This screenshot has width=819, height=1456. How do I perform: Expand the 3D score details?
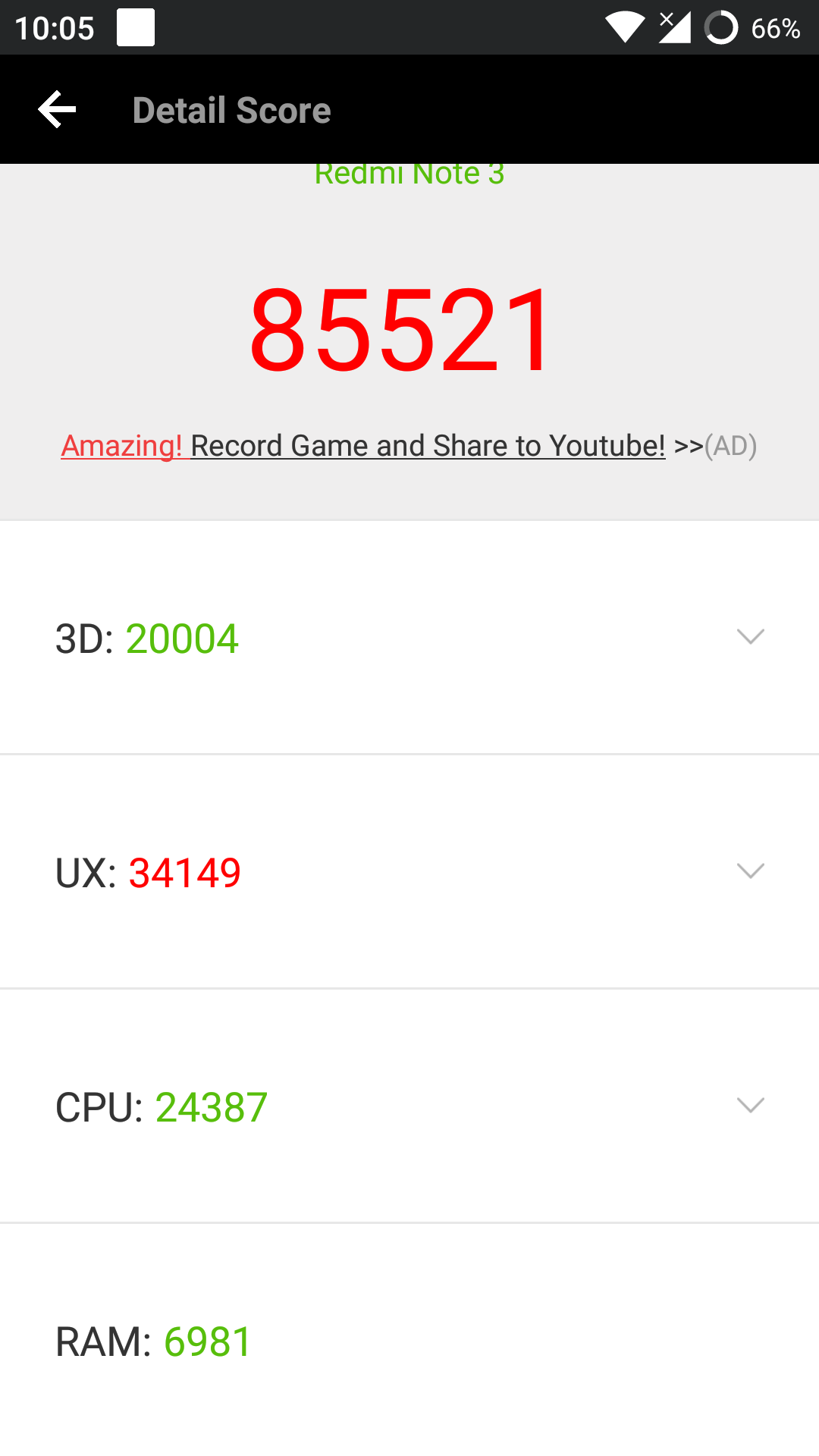click(749, 637)
